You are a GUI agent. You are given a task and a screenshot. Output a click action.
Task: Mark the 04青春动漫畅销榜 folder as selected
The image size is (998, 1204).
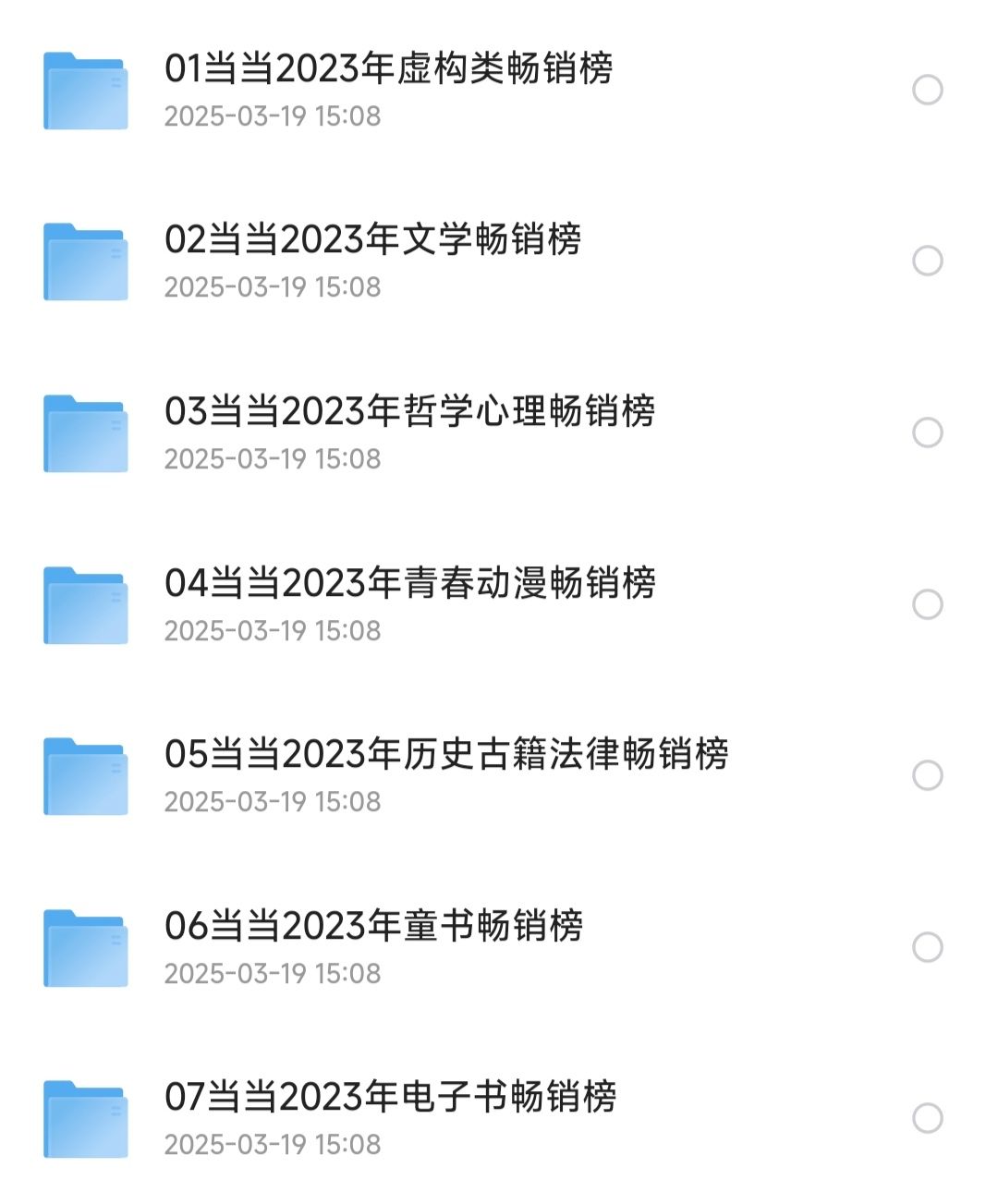click(927, 604)
